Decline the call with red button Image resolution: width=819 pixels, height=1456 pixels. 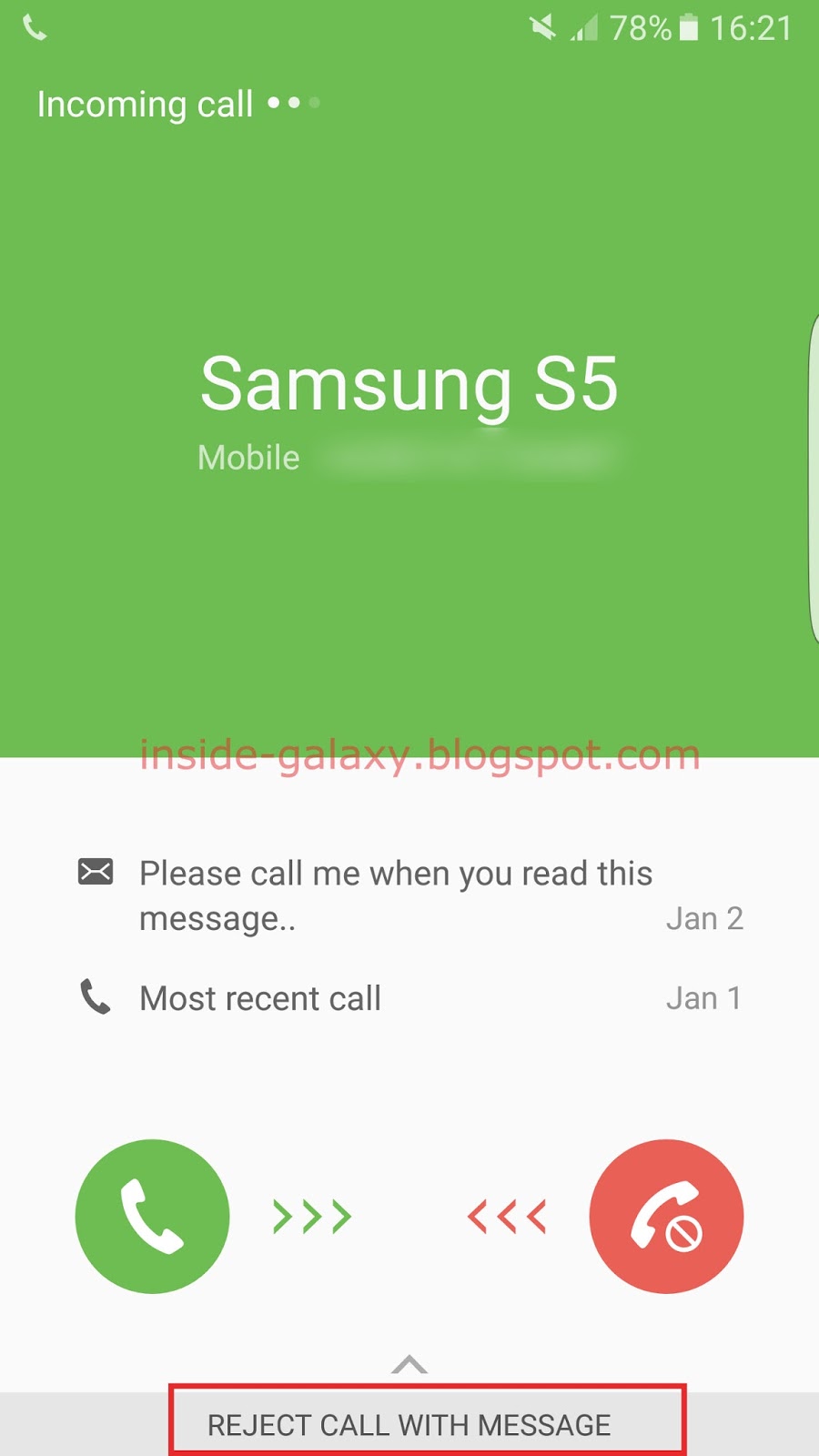click(666, 1216)
